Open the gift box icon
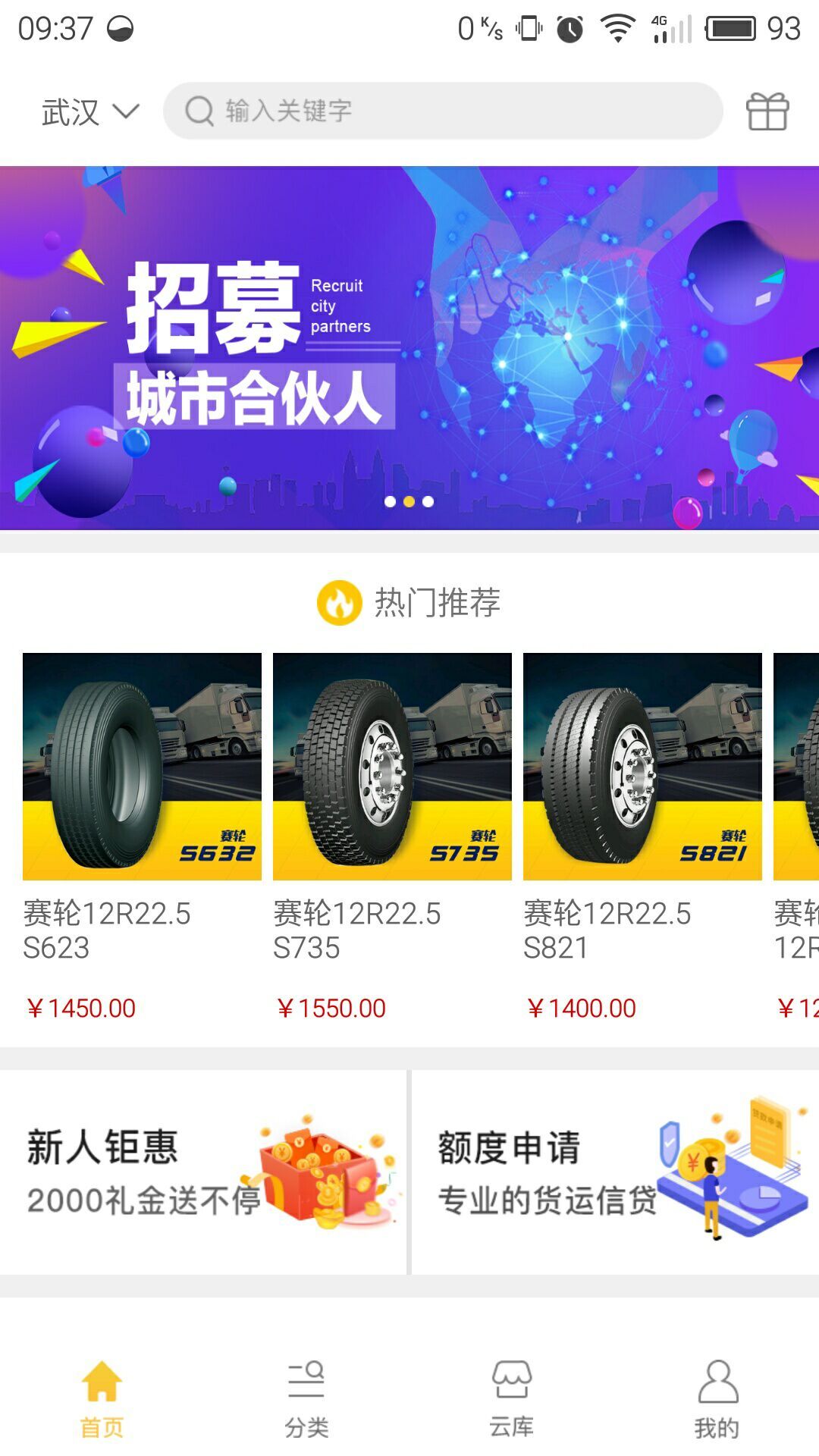This screenshot has width=819, height=1456. tap(767, 111)
